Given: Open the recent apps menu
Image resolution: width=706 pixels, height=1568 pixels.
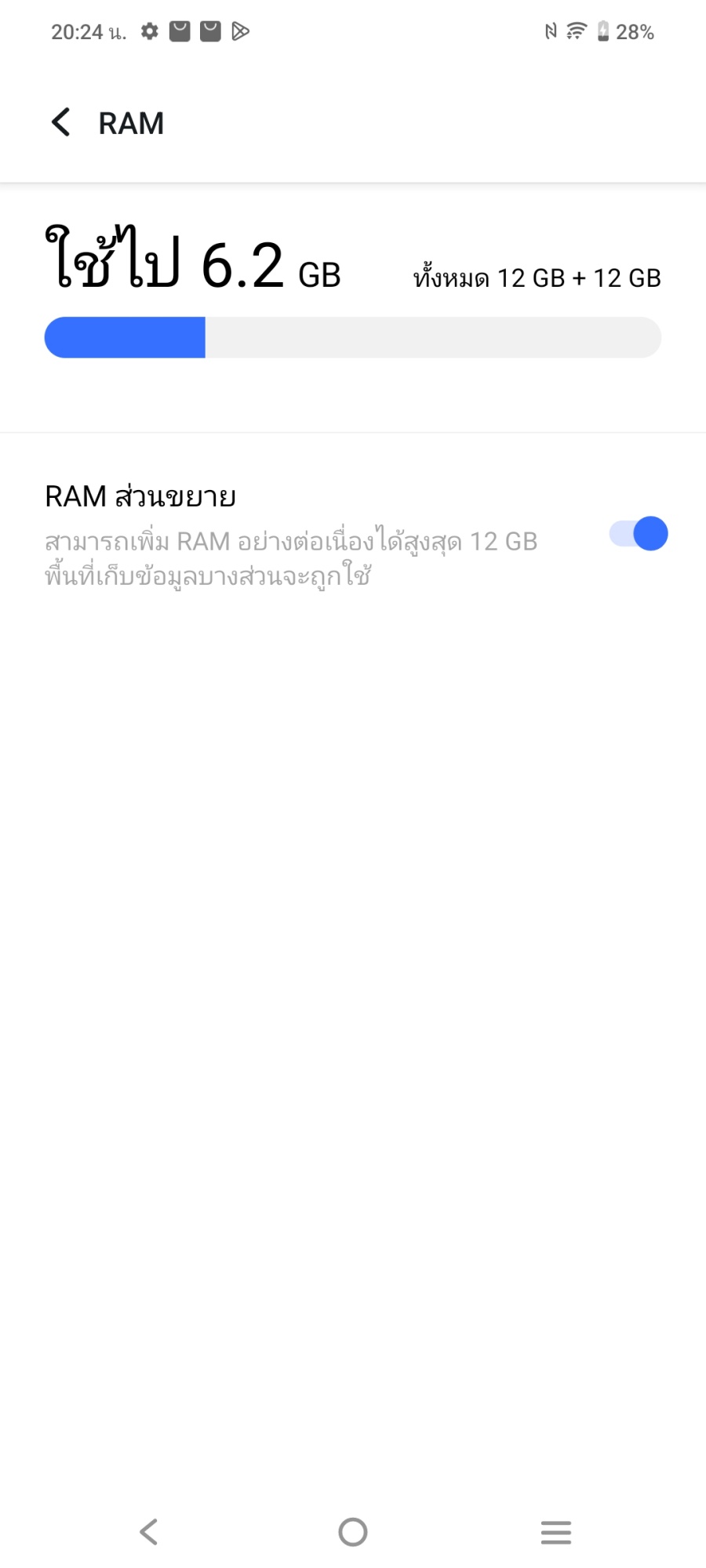Looking at the screenshot, I should pos(555,1531).
